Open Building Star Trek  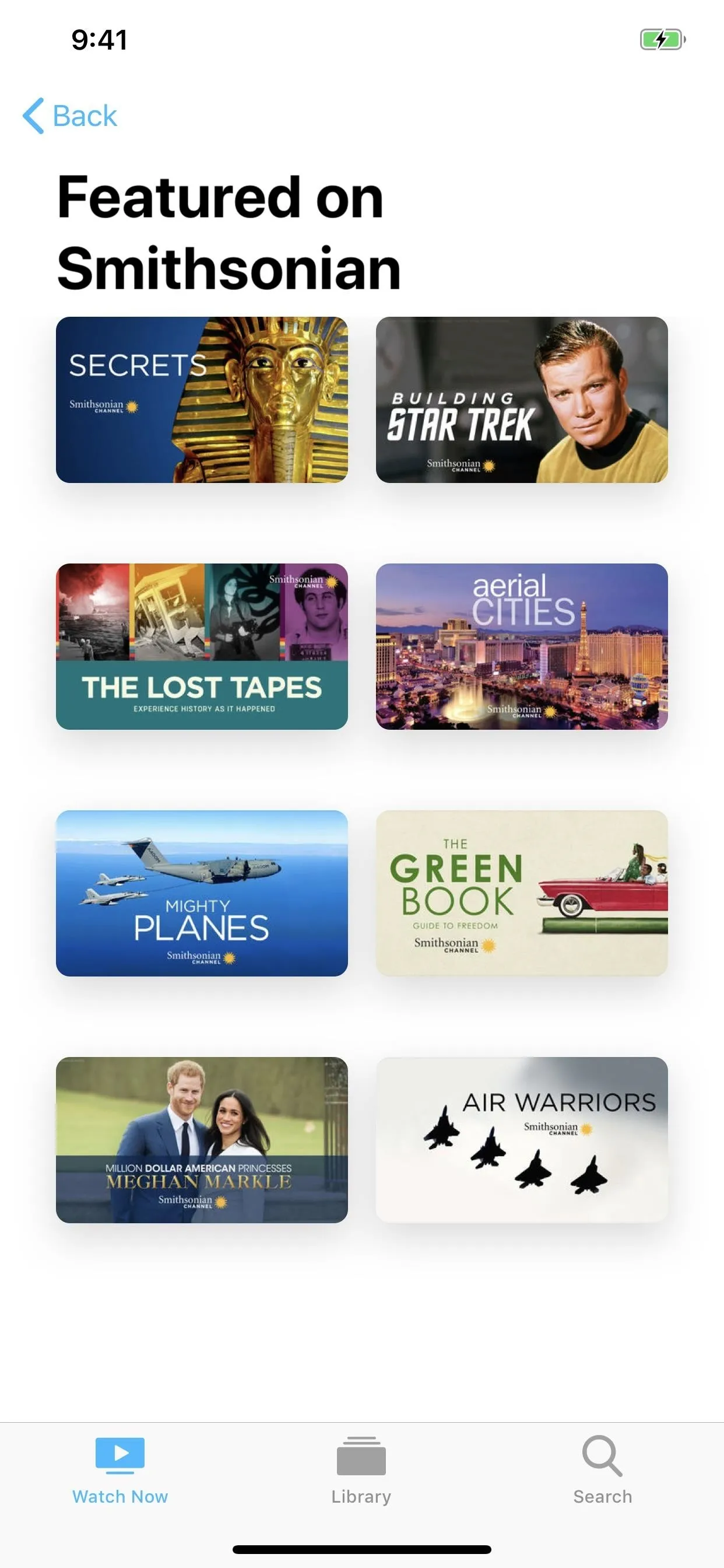[x=522, y=400]
